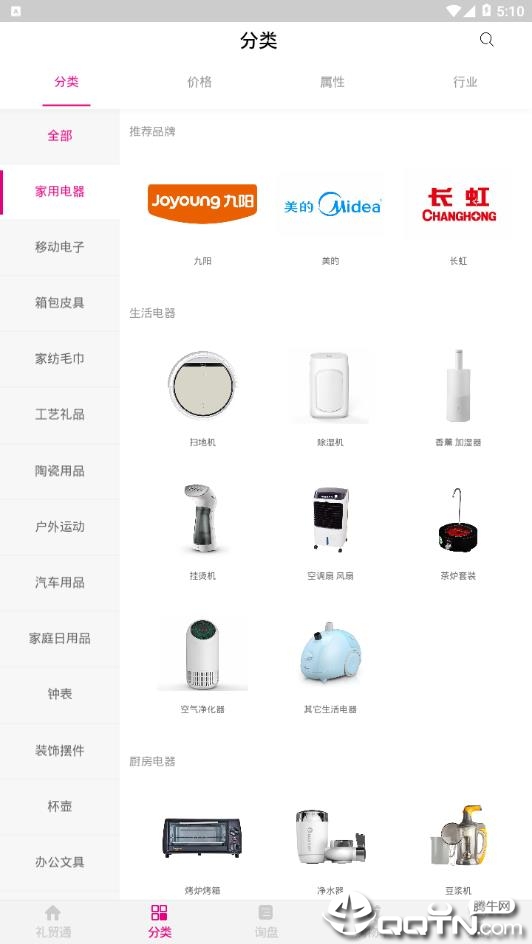This screenshot has height=944, width=532.
Task: Select 全部 in the category sidebar
Action: 60,135
